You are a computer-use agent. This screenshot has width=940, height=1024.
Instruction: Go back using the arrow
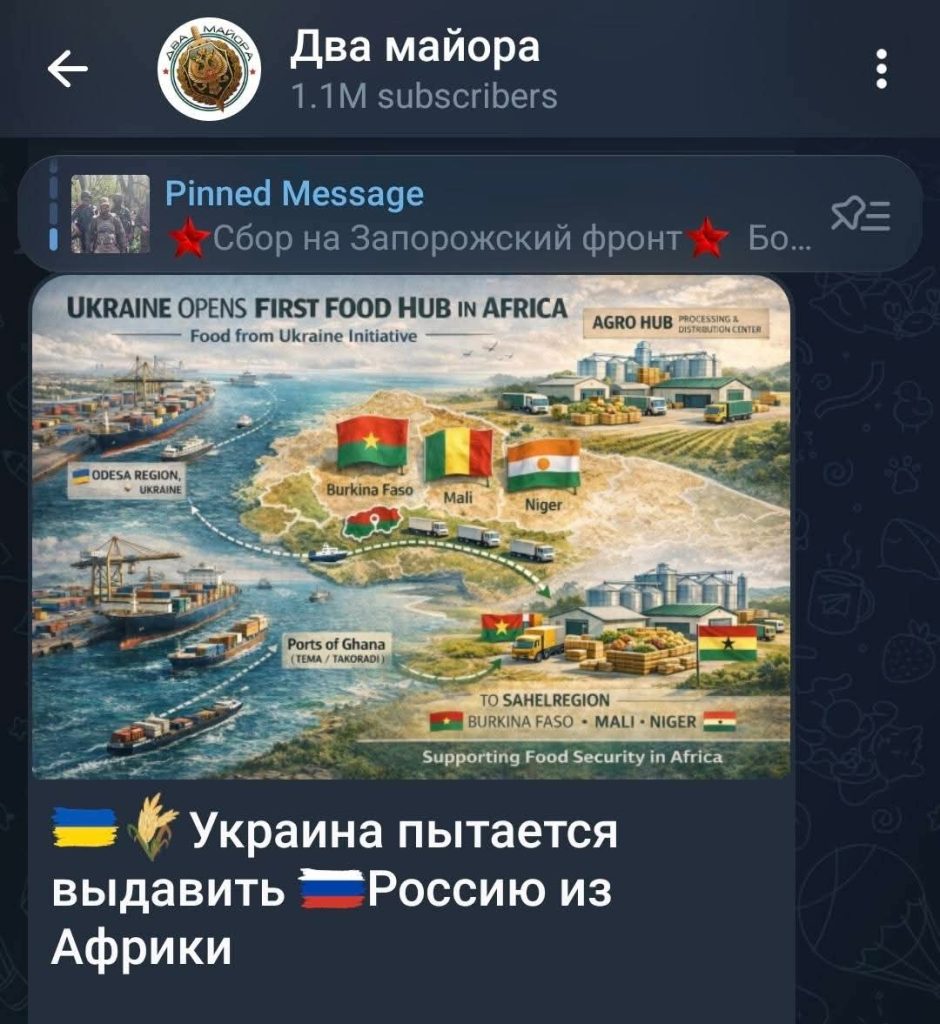tap(68, 70)
